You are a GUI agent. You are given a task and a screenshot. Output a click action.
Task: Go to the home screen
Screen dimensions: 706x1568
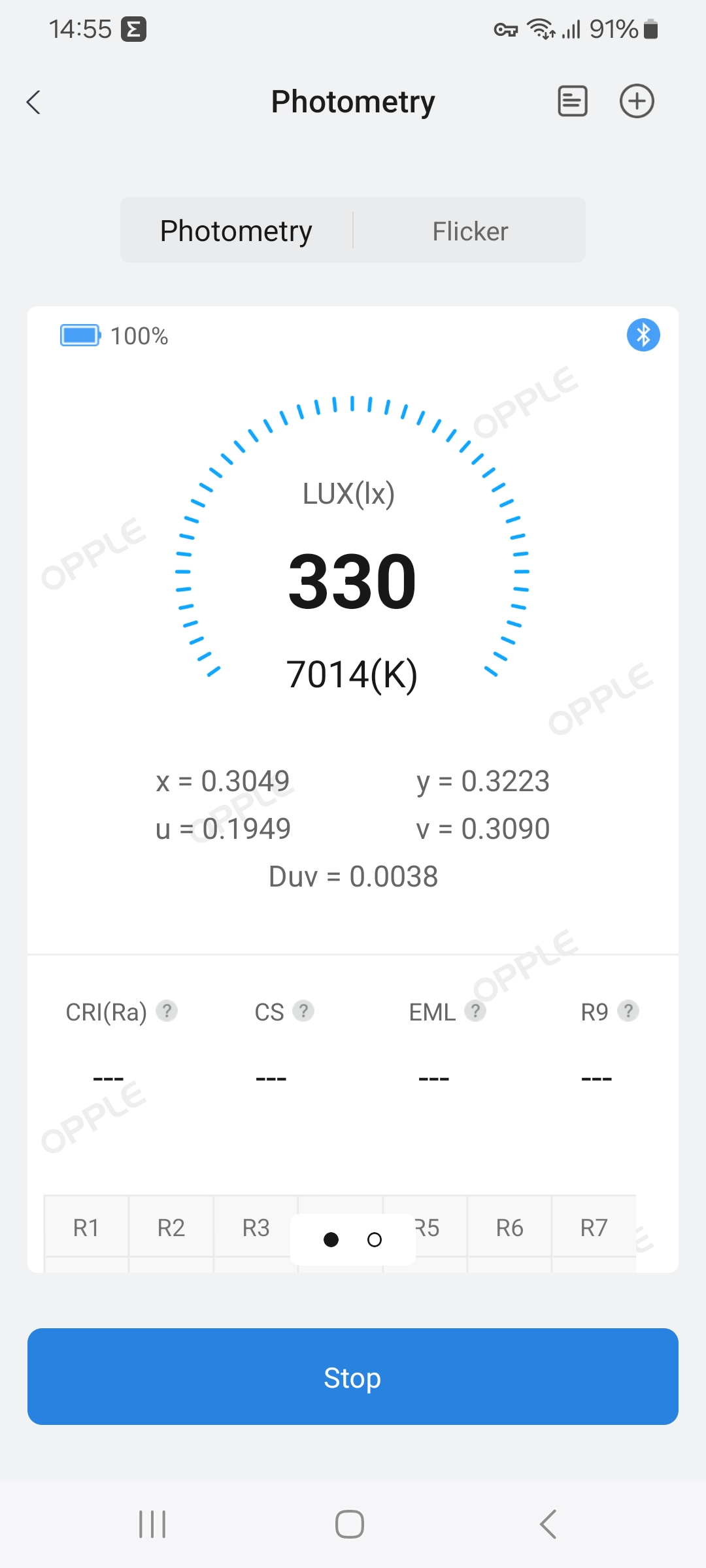(x=350, y=1524)
